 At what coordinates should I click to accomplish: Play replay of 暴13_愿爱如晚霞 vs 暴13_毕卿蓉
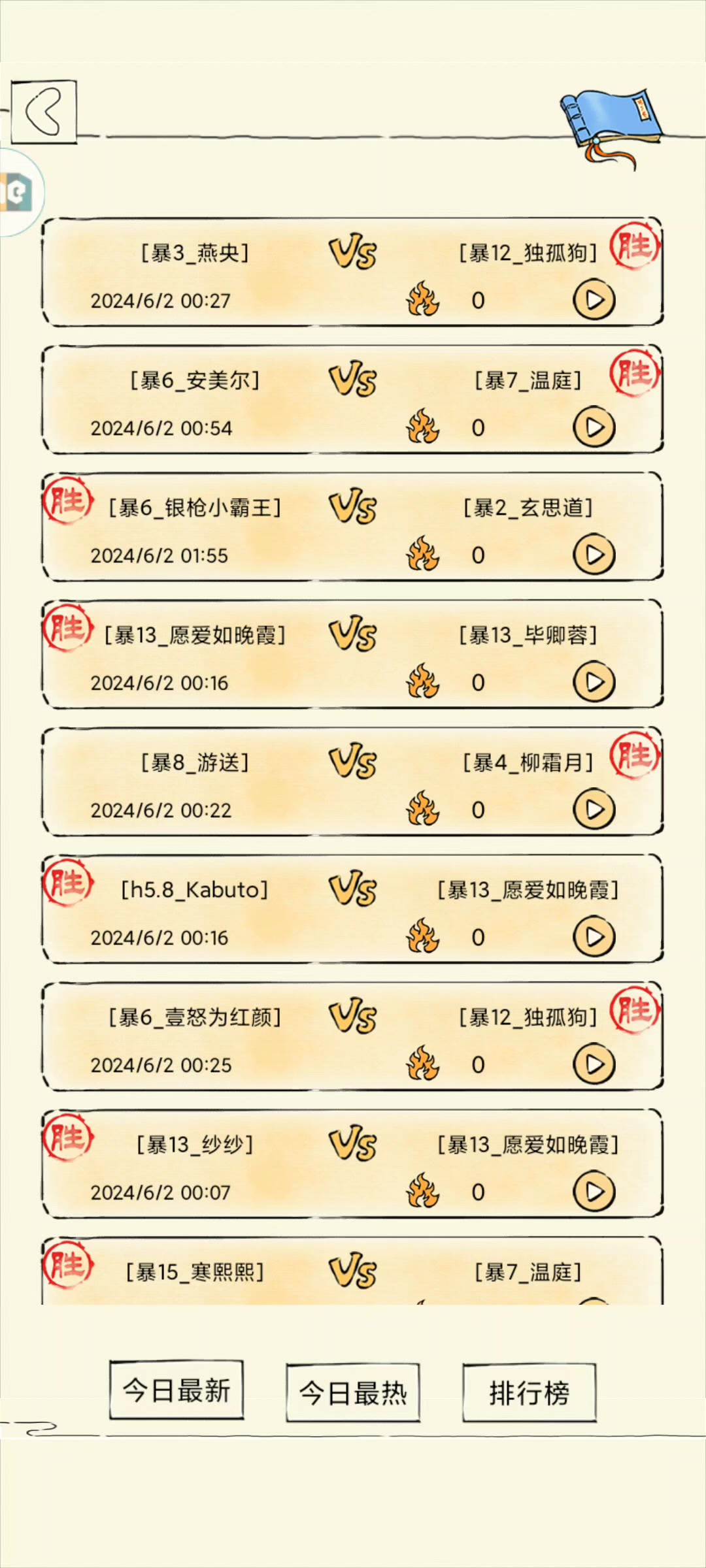click(x=594, y=682)
